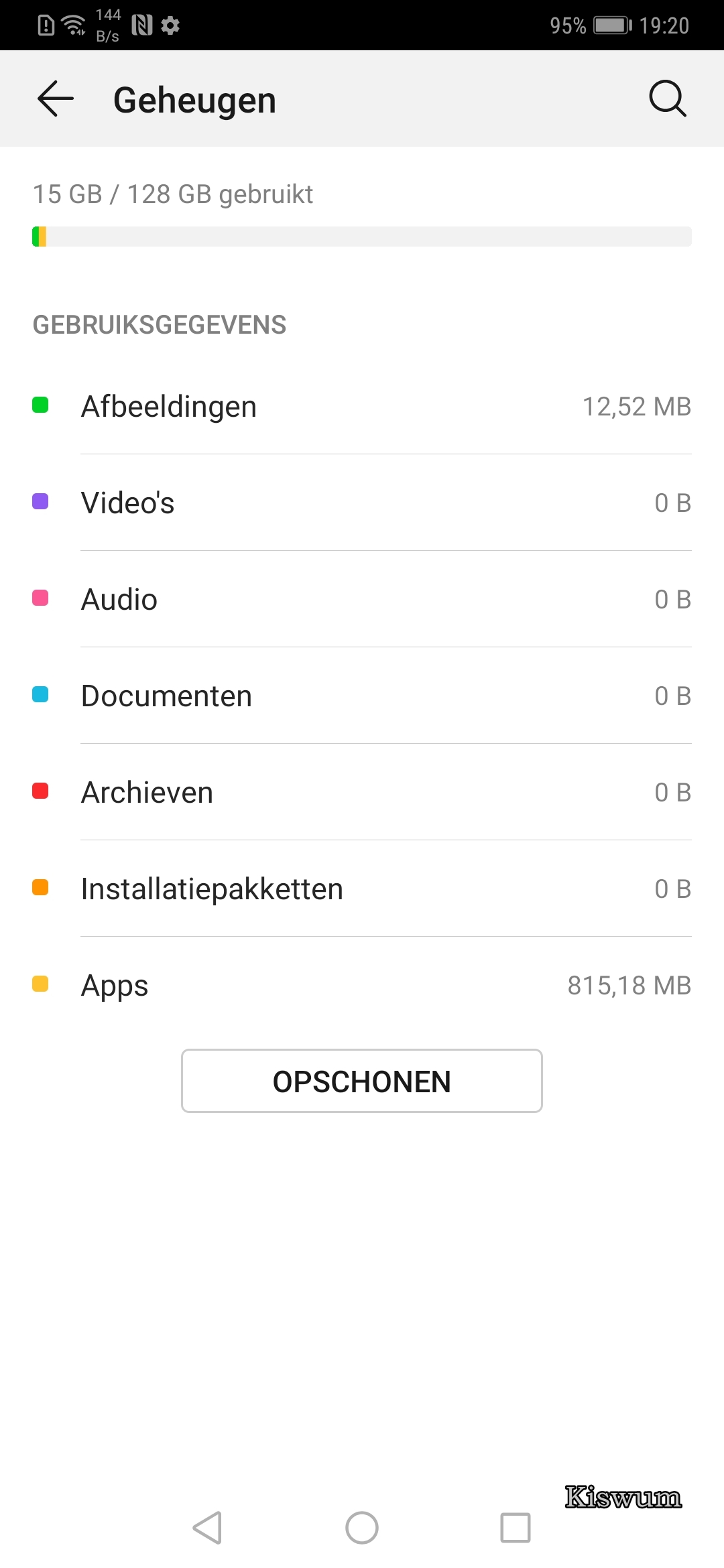This screenshot has height=1568, width=724.
Task: Tap the Installatiepakketten row
Action: tap(362, 889)
